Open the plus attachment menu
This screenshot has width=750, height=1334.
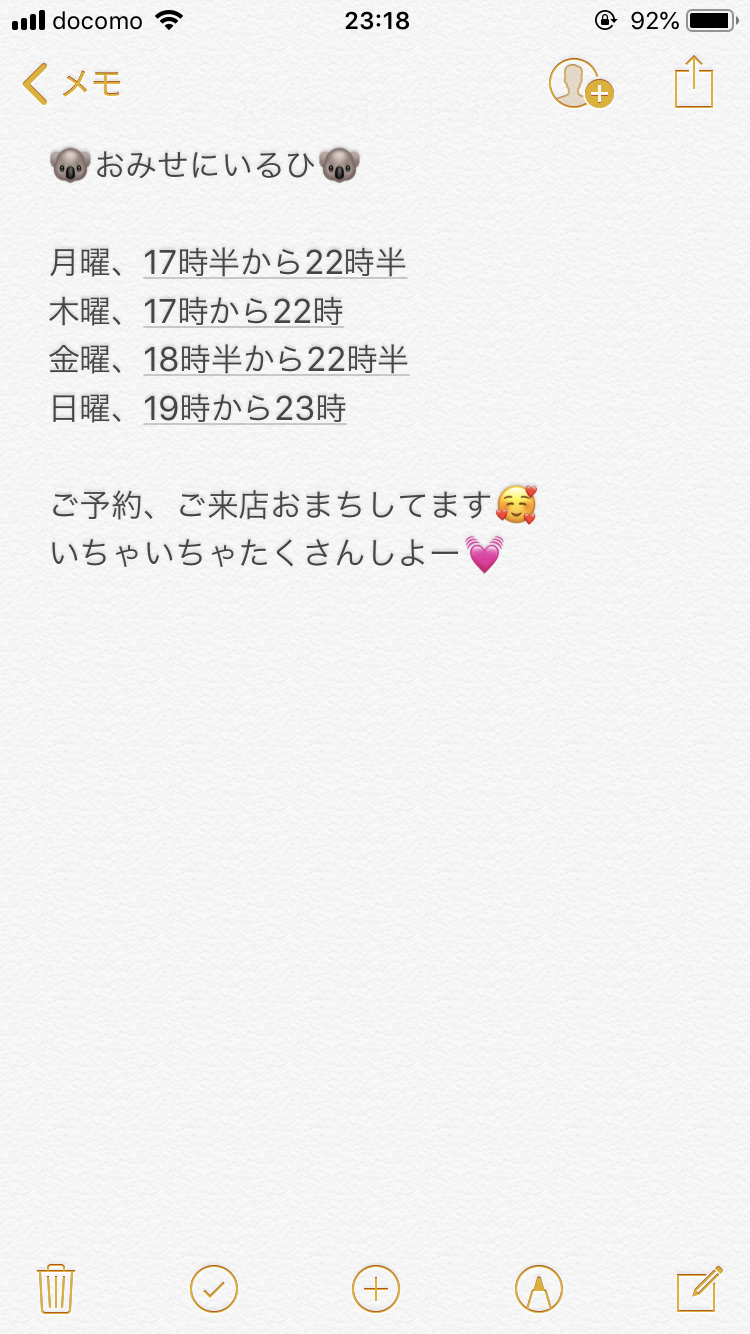point(376,1288)
